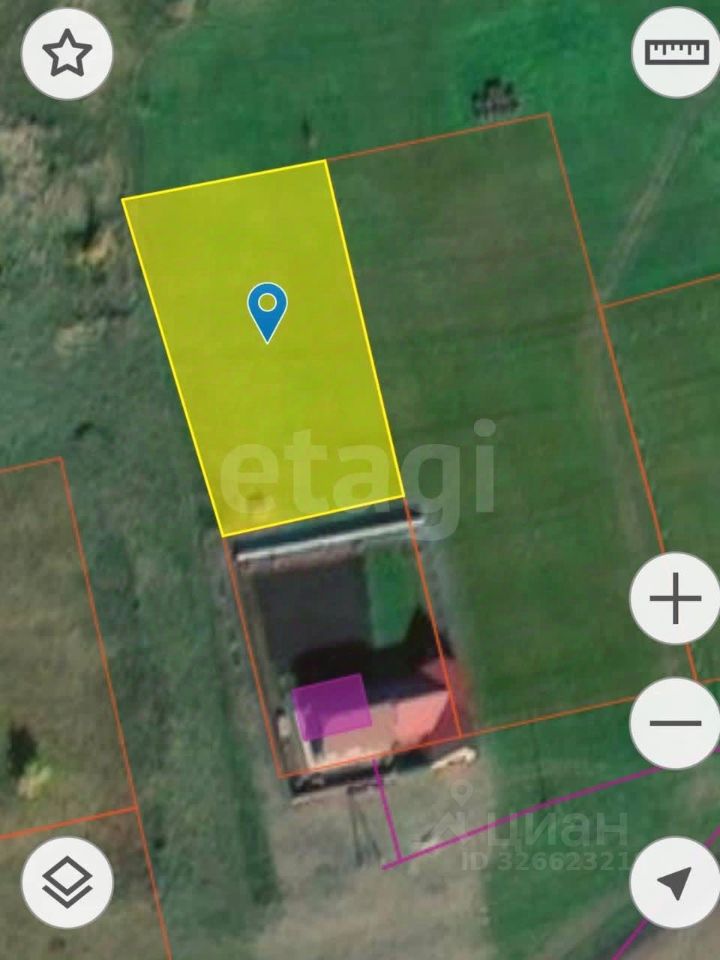Tap the blue pin on the highlighted plot
Screen dimensions: 720x960
click(x=267, y=310)
